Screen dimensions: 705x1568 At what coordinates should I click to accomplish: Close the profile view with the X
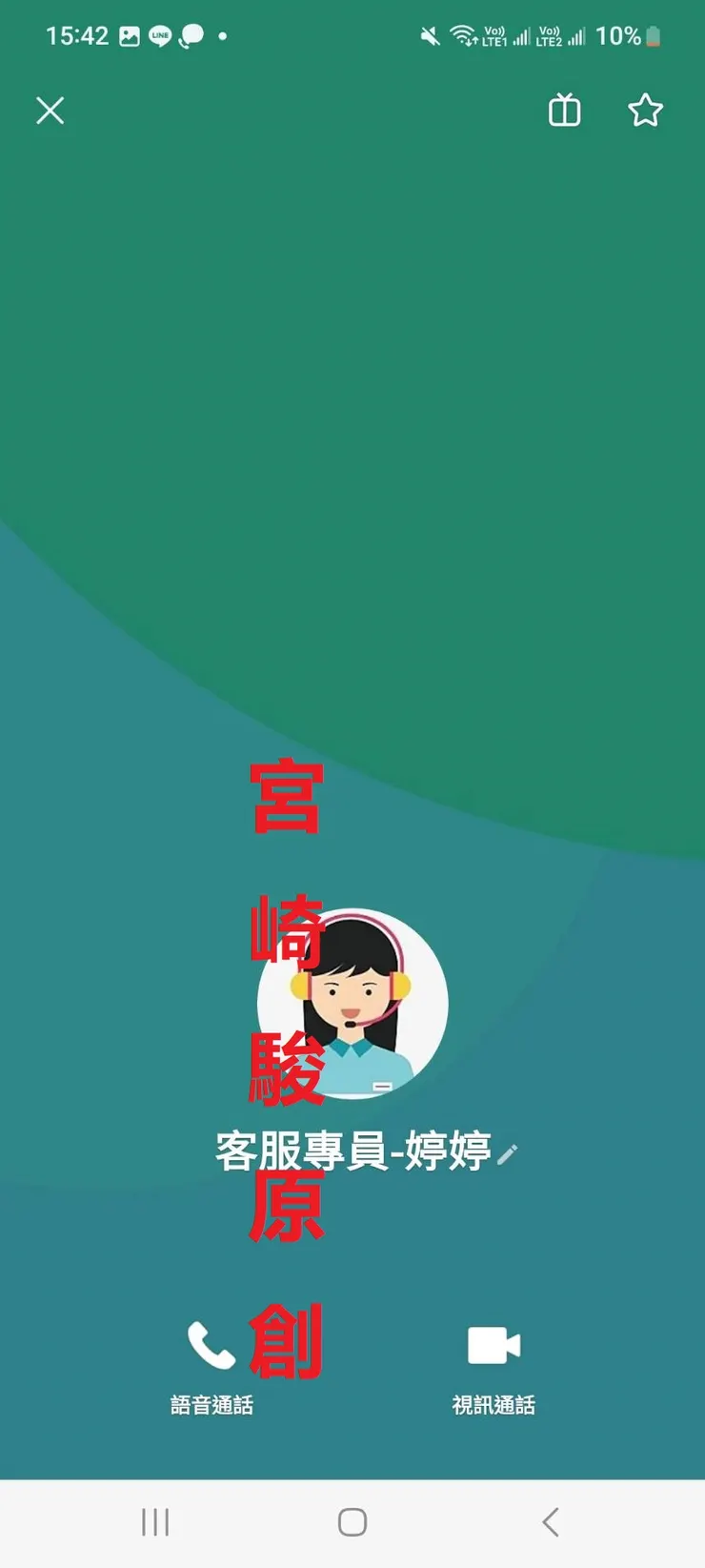[x=50, y=111]
